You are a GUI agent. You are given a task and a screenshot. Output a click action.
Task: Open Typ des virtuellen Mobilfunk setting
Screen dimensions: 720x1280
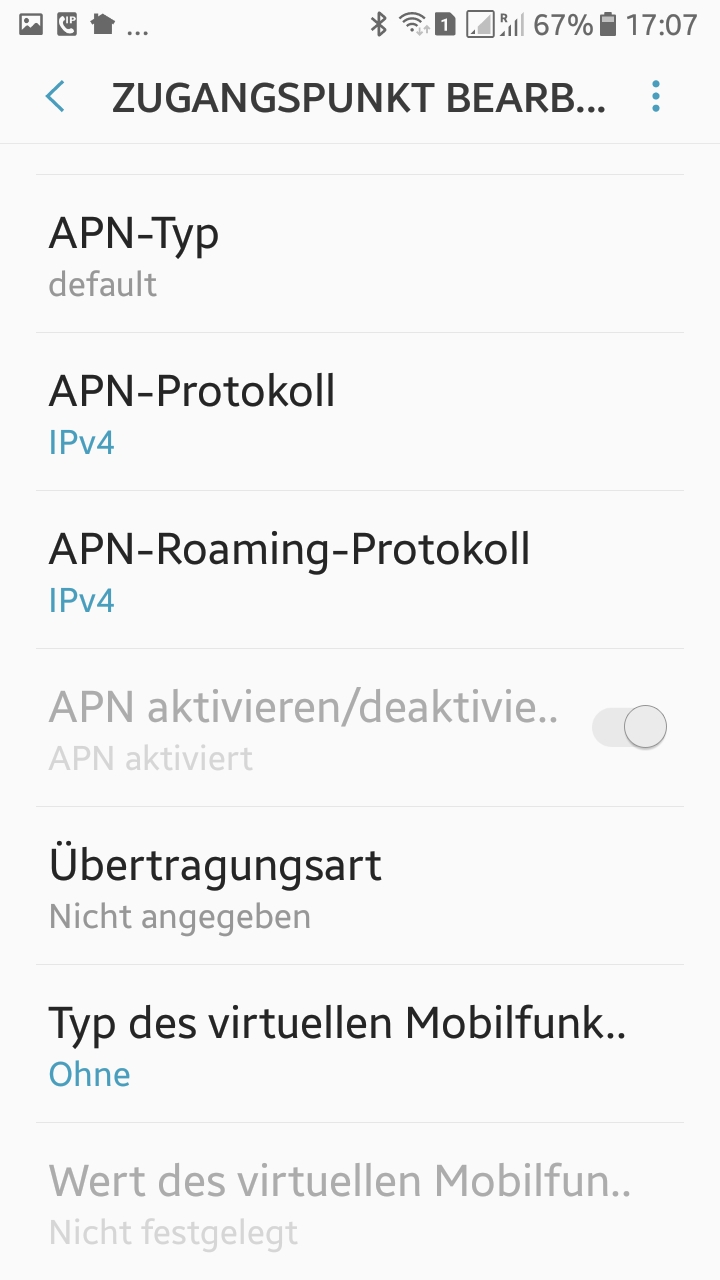360,1045
